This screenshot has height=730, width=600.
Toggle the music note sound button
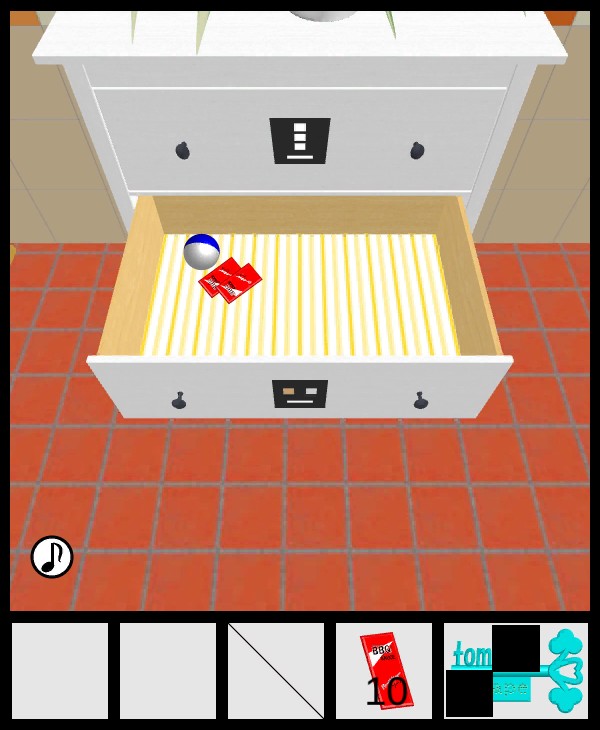click(52, 557)
